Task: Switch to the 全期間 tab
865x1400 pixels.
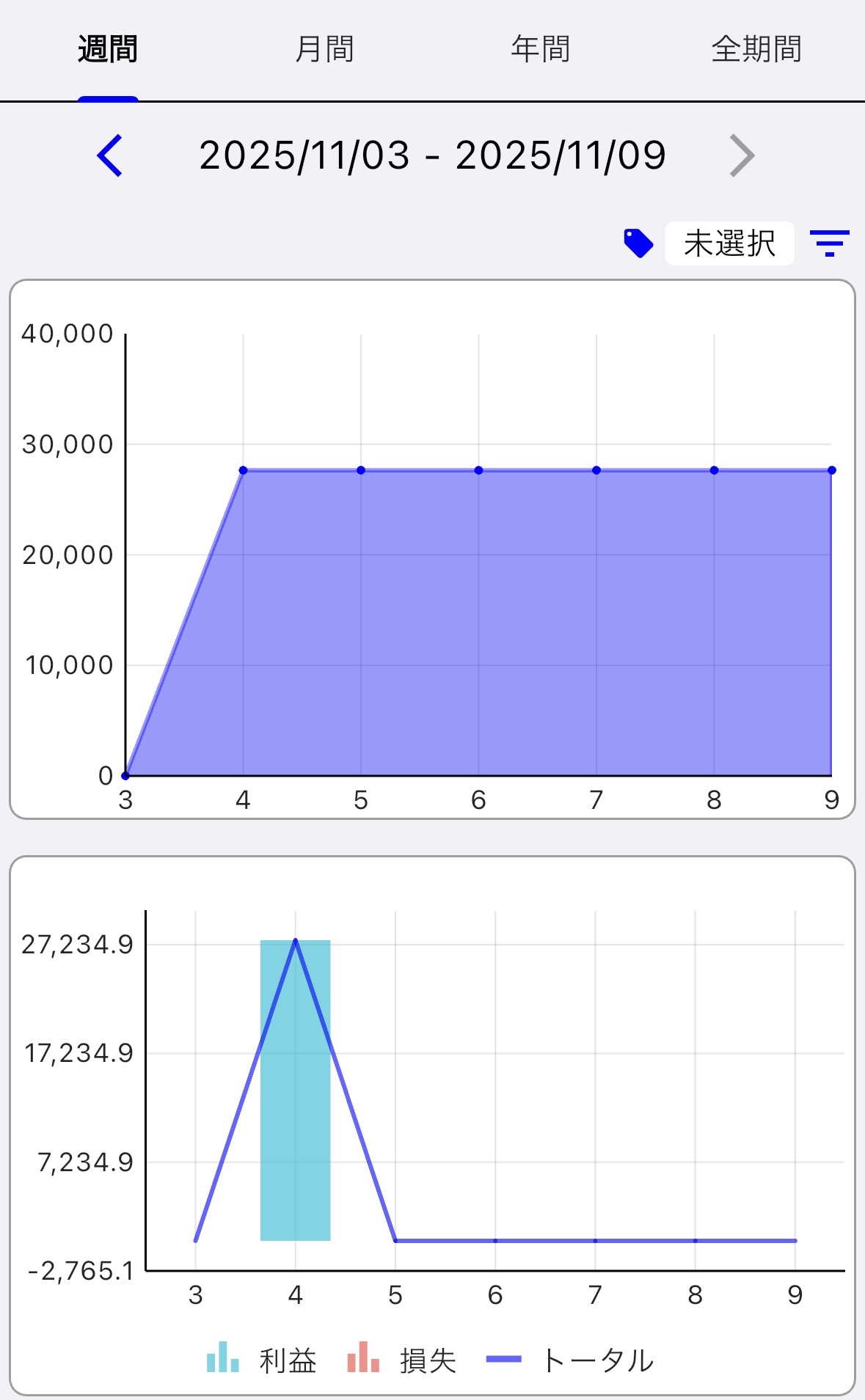Action: click(756, 50)
